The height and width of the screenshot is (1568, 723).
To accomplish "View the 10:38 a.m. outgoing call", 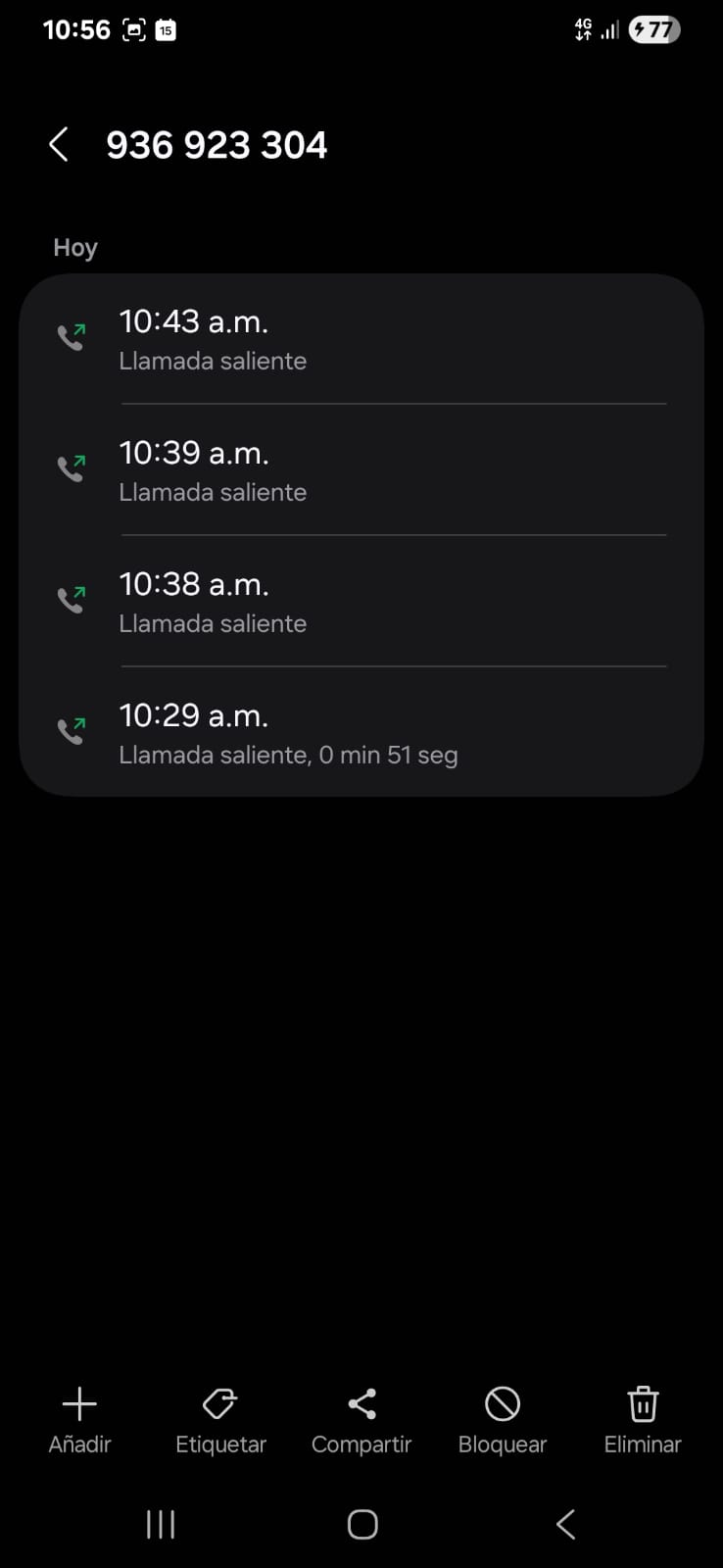I will (361, 602).
